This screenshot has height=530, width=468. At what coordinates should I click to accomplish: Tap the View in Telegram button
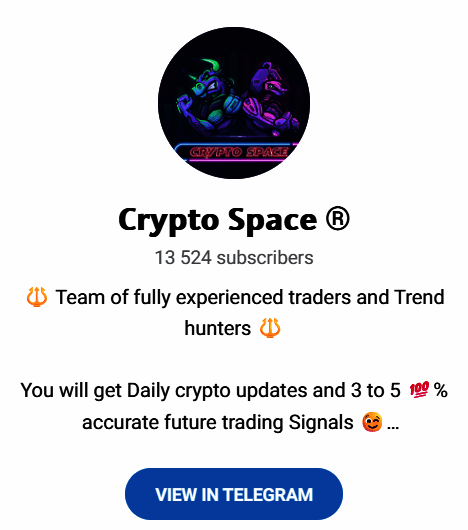tap(234, 494)
